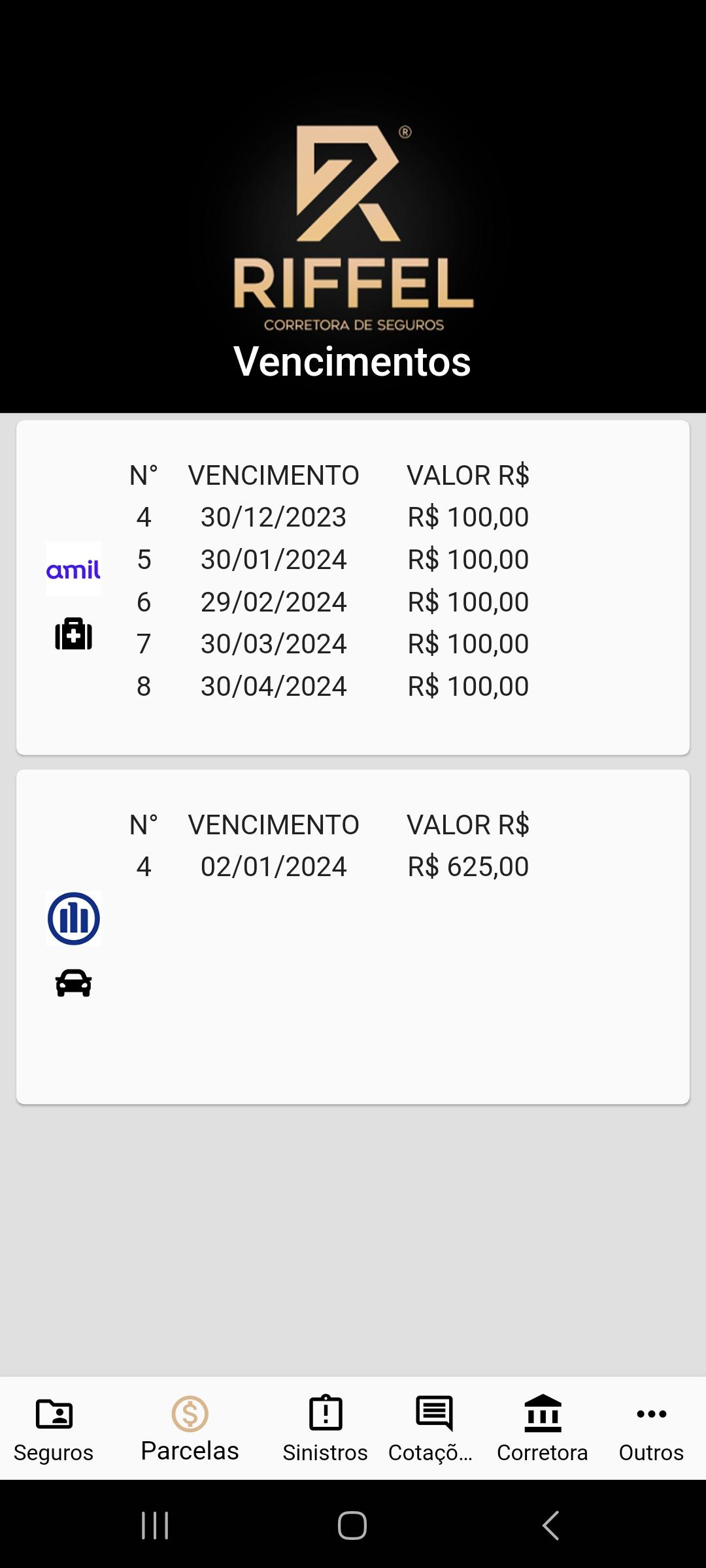Tap the system home button
Viewport: 706px width, 1568px height.
click(x=352, y=1526)
